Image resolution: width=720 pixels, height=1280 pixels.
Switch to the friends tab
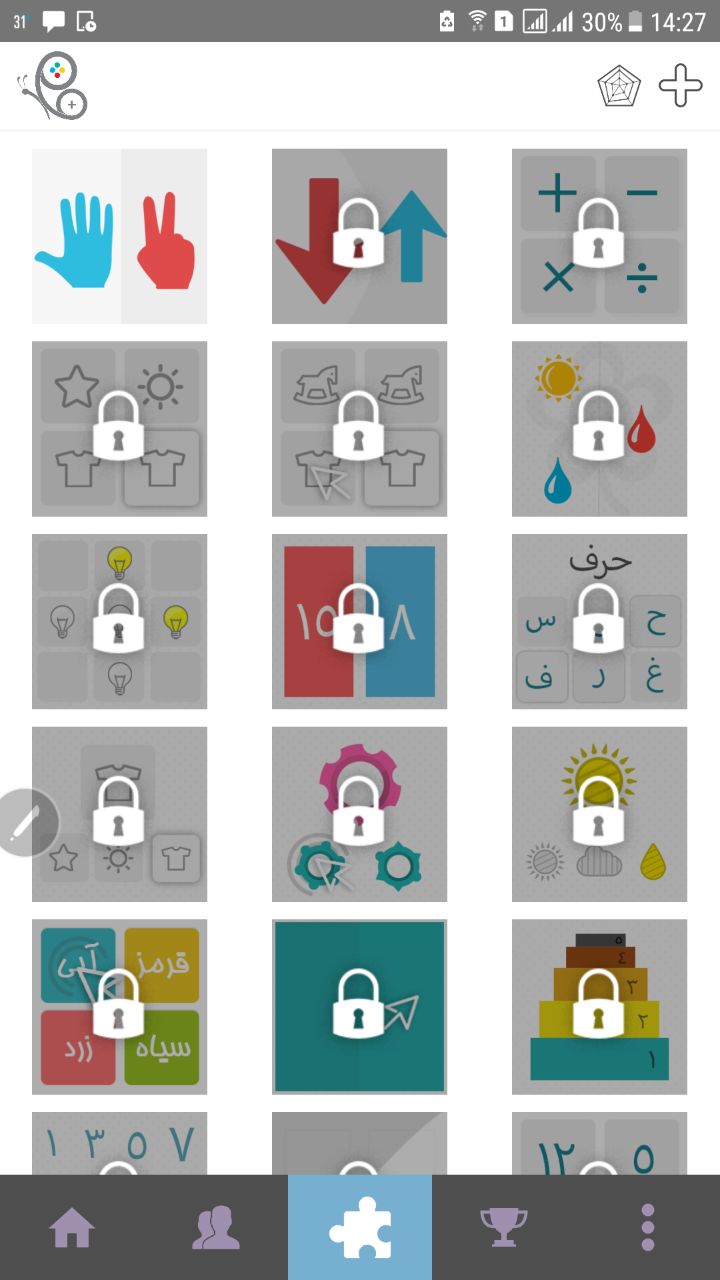(x=216, y=1227)
